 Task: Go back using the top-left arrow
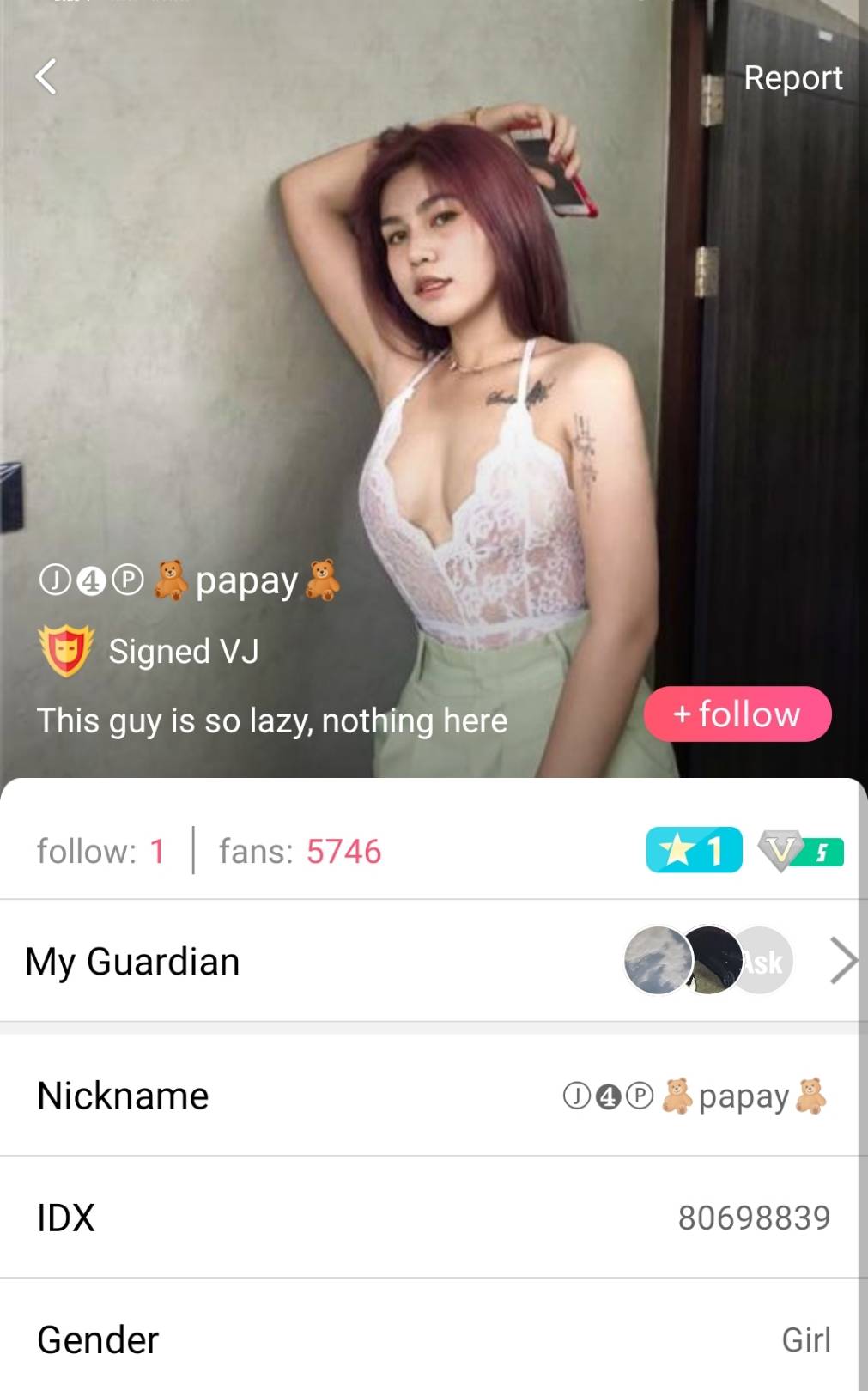46,76
